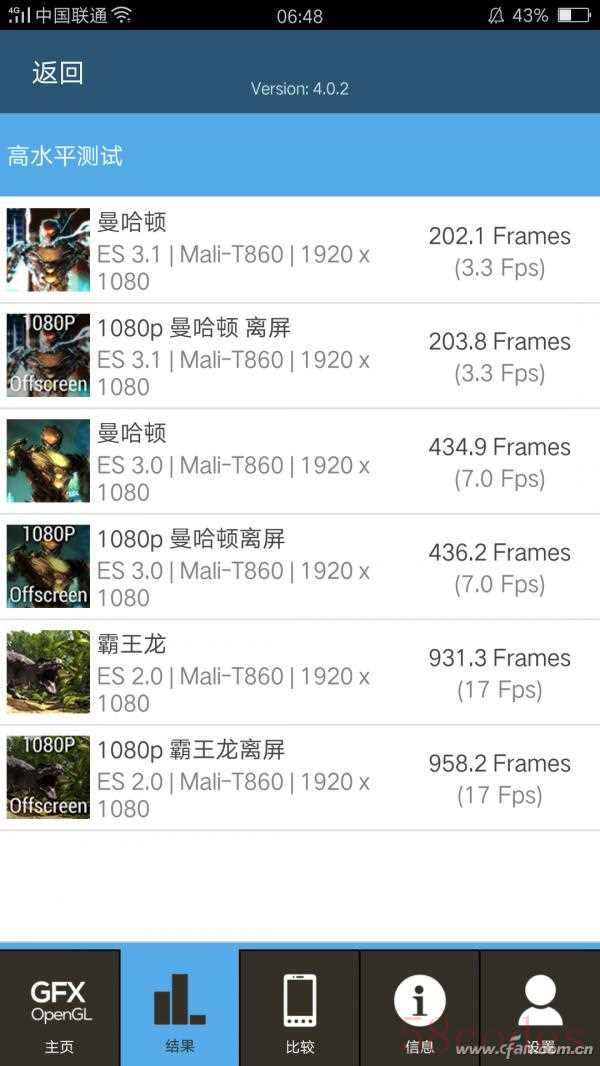600x1066 pixels.
Task: Select the ES 3.0 曼哈顿 result row
Action: click(x=300, y=462)
